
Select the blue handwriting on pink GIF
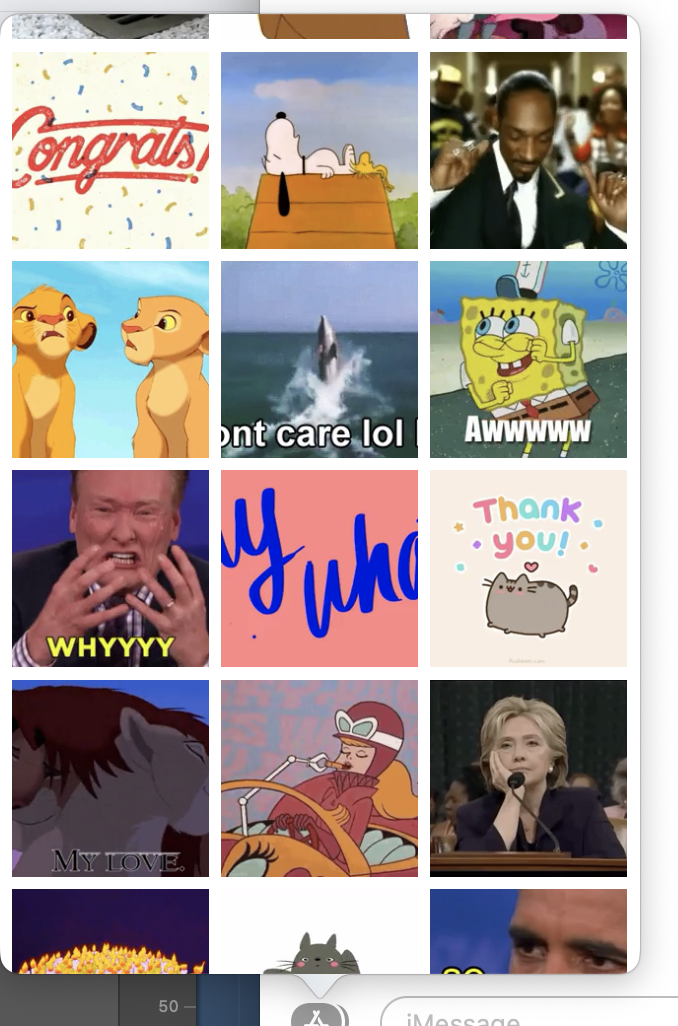[319, 568]
